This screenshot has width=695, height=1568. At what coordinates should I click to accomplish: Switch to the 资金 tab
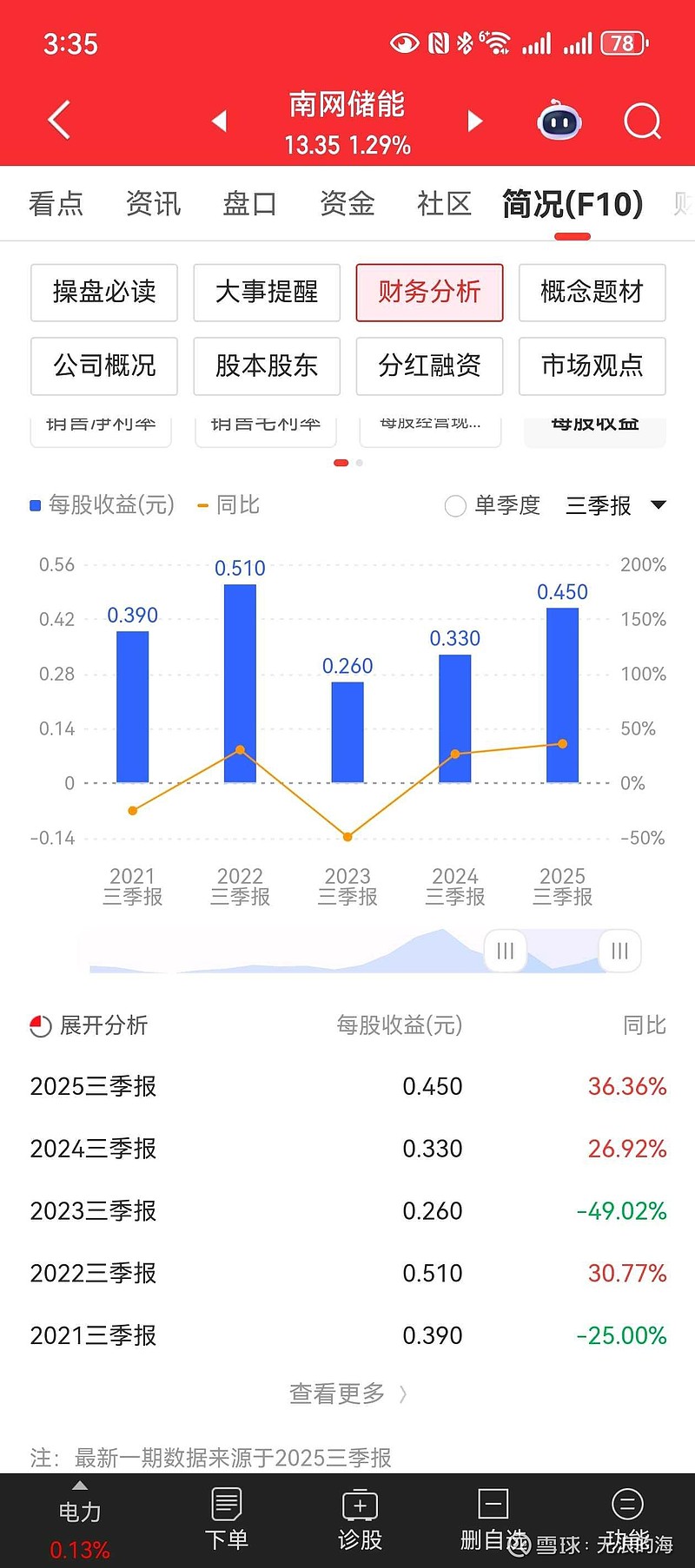347,202
